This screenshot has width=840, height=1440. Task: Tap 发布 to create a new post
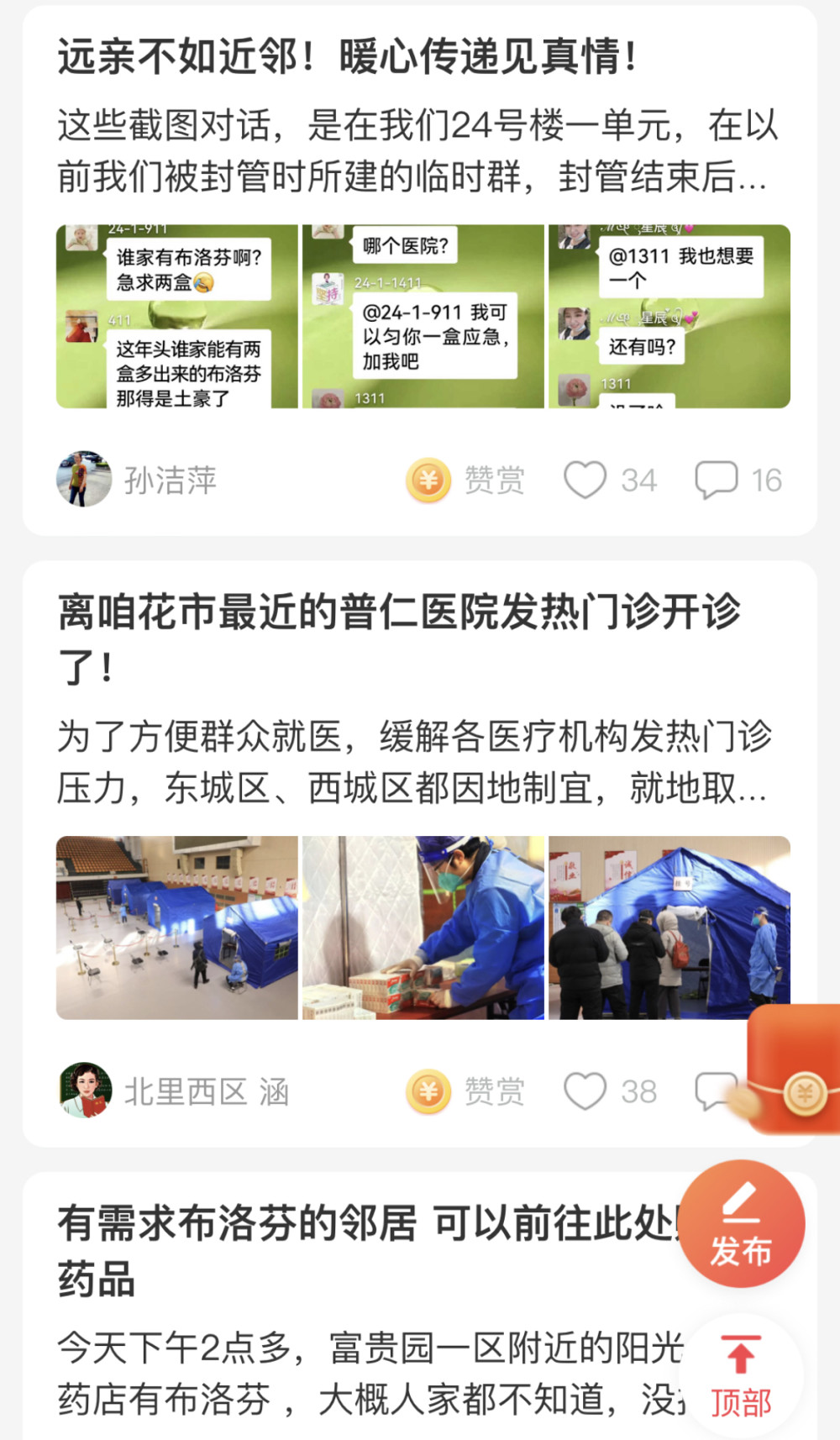coord(742,1223)
